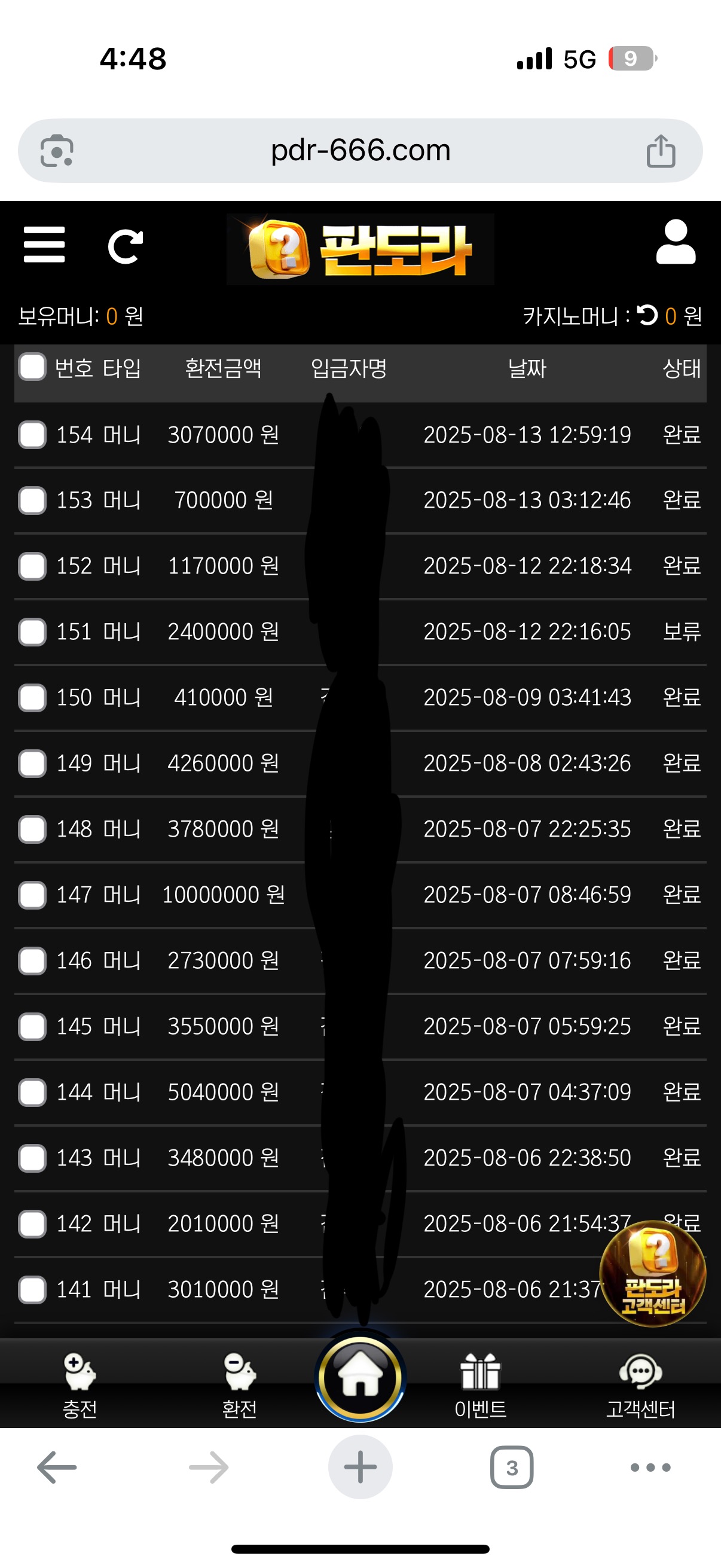Tap the refresh icon in header

click(x=126, y=246)
